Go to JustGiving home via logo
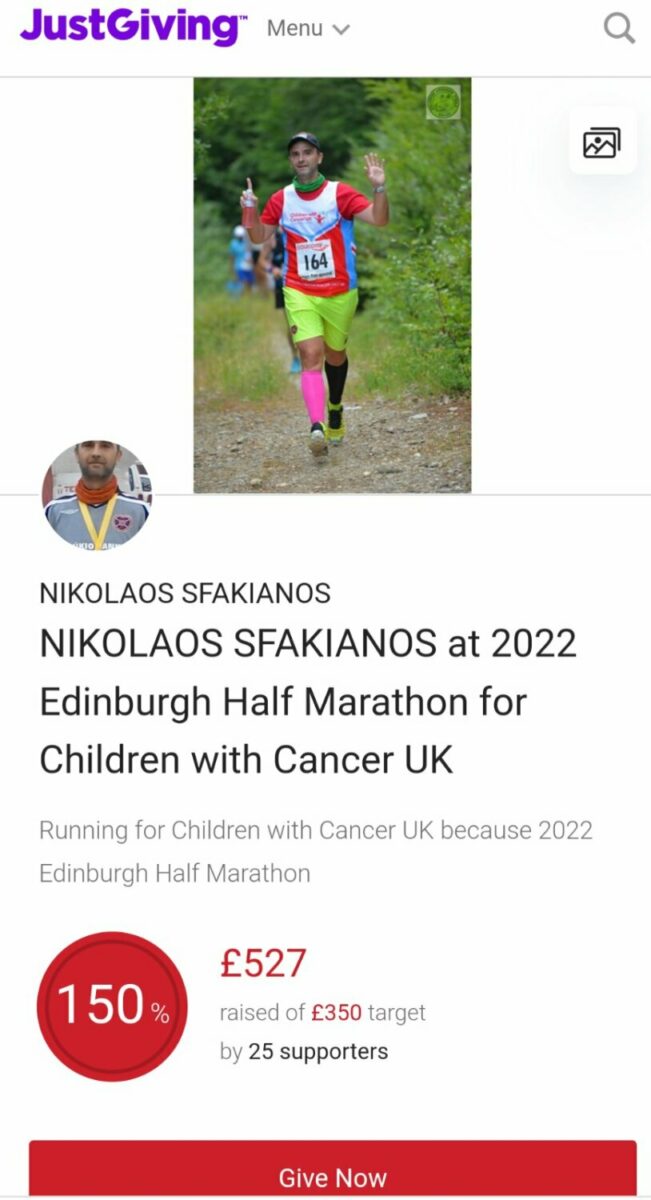651x1200 pixels. [x=131, y=27]
